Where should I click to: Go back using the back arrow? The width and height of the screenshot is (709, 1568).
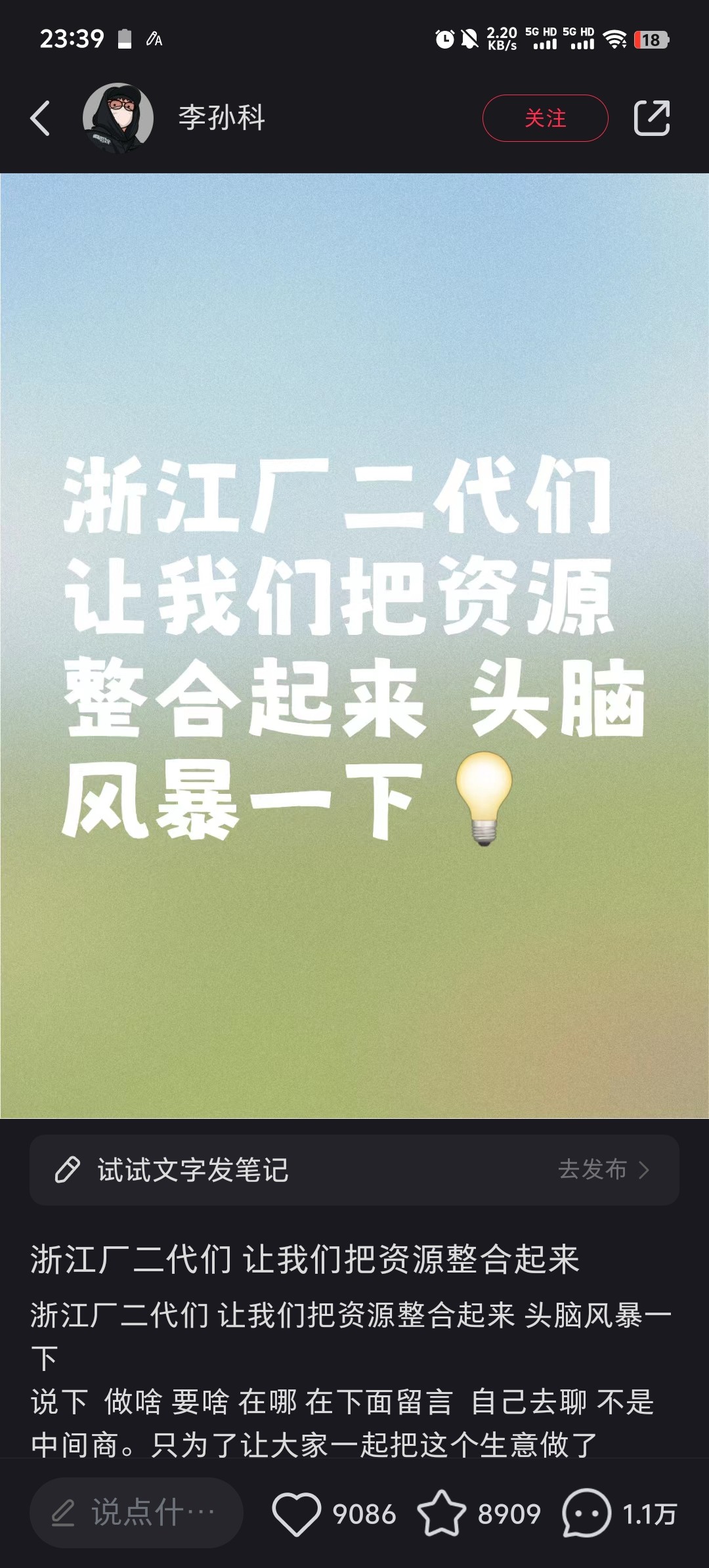41,118
